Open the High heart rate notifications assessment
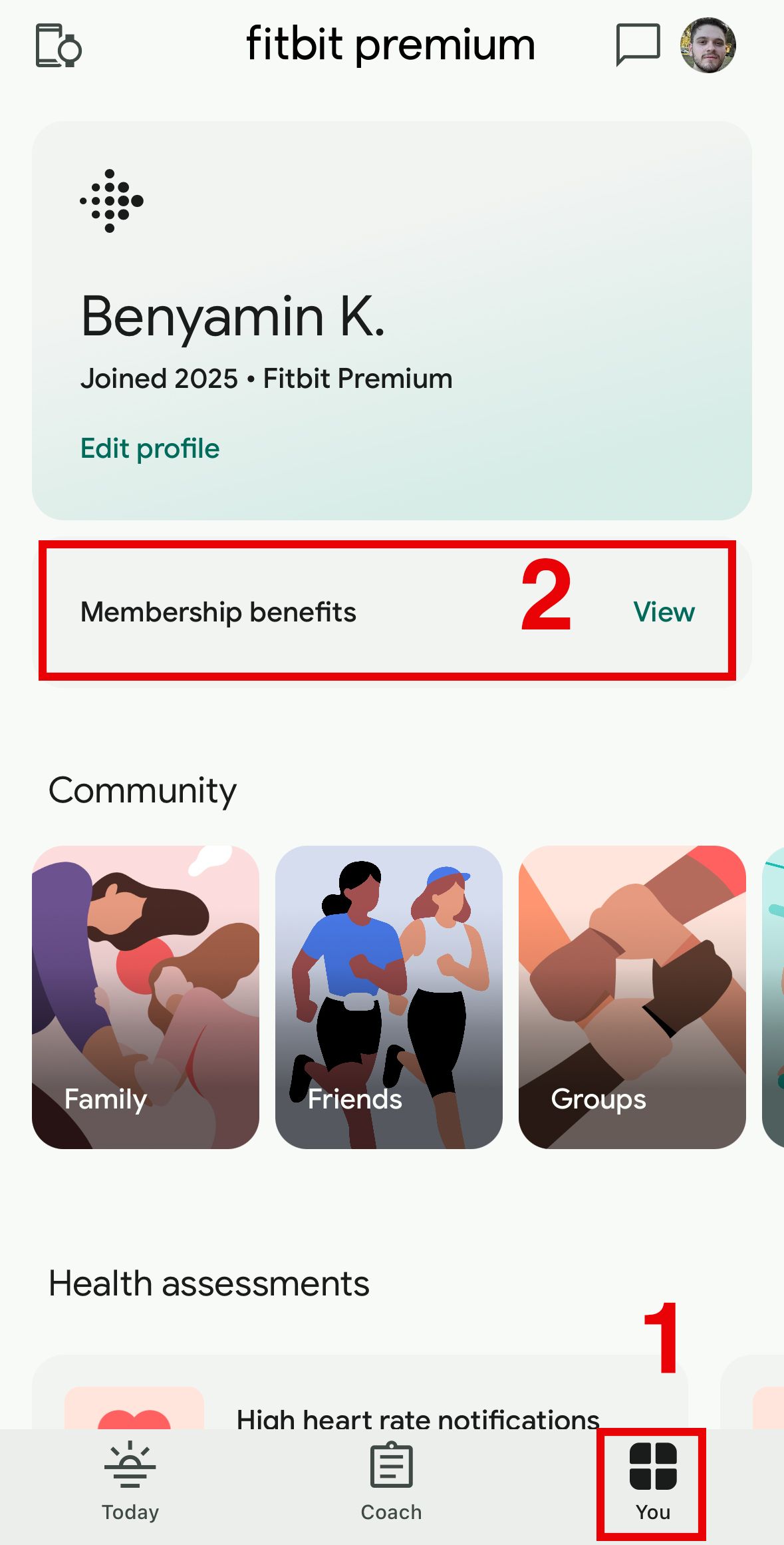 click(x=418, y=1418)
